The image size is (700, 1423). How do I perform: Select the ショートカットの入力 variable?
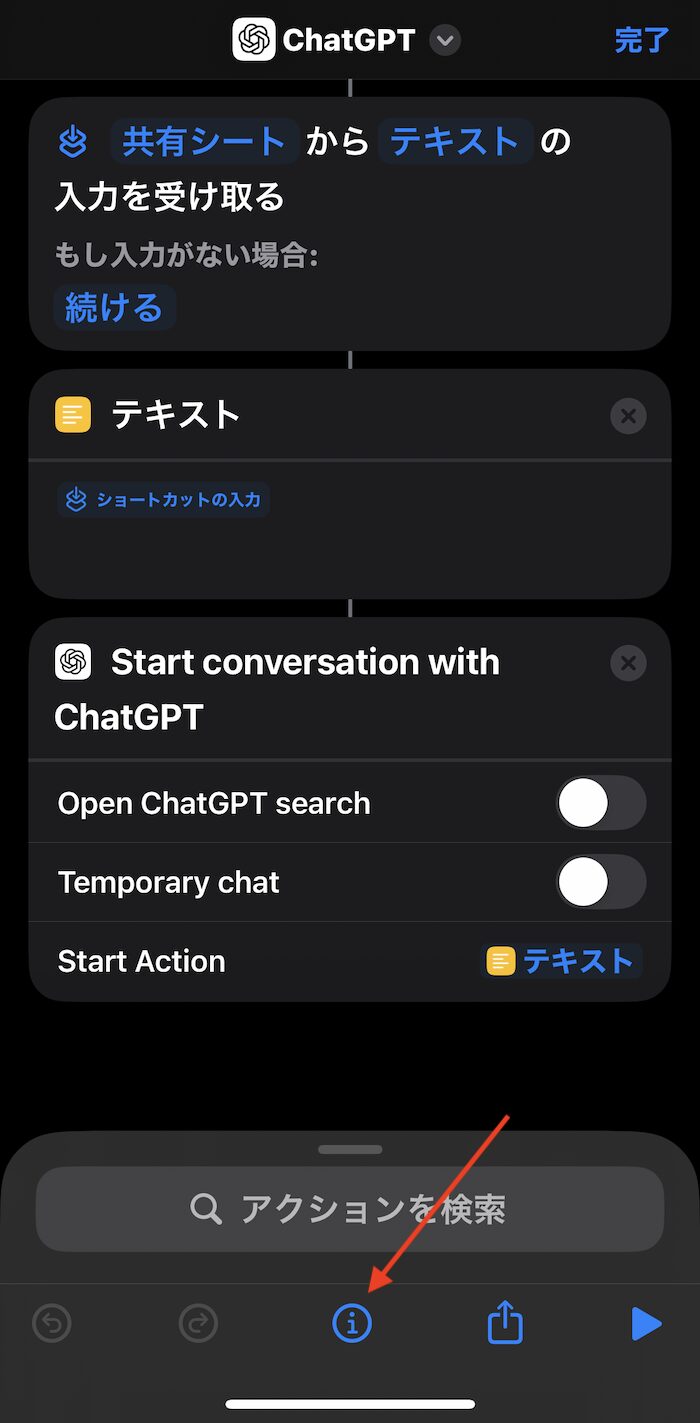(x=164, y=500)
